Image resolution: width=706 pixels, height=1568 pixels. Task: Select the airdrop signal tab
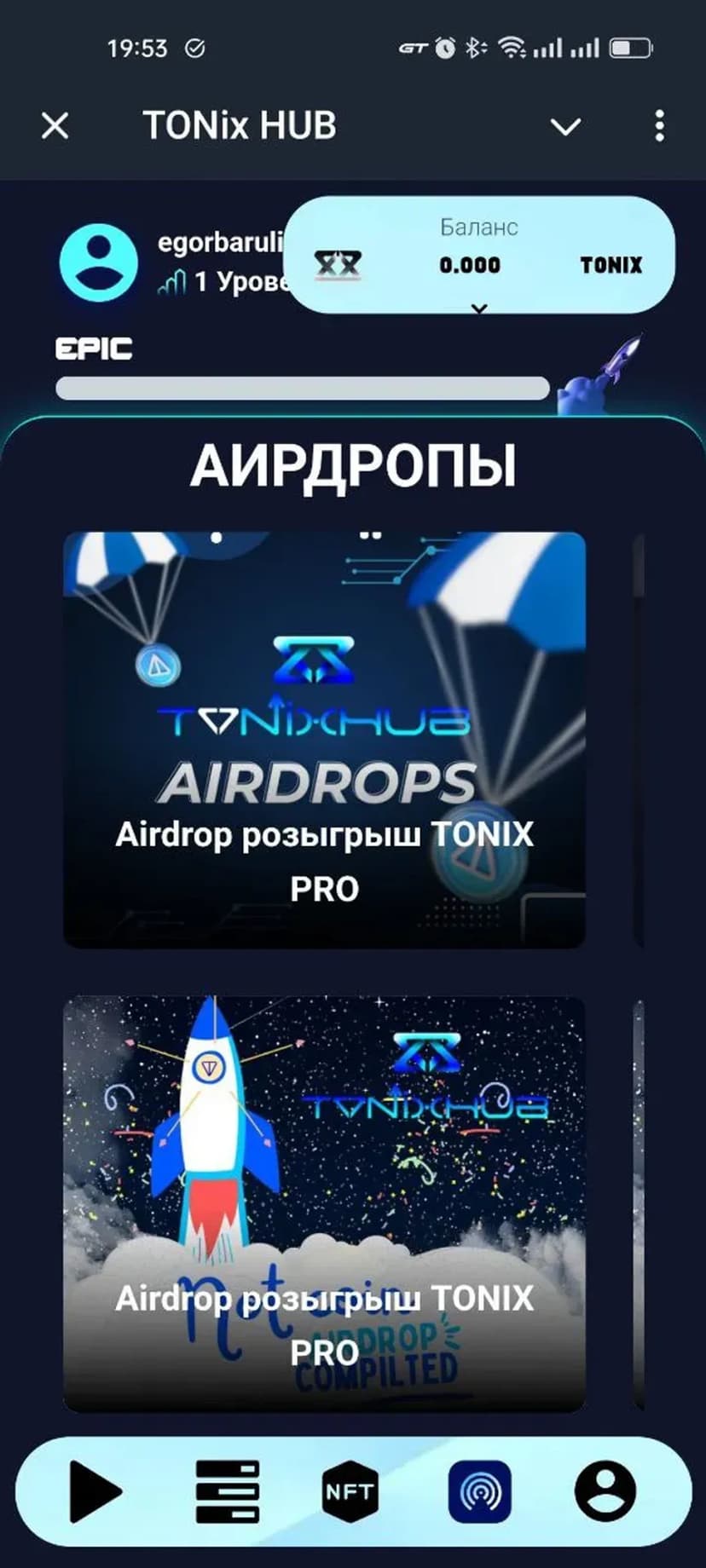(479, 1491)
